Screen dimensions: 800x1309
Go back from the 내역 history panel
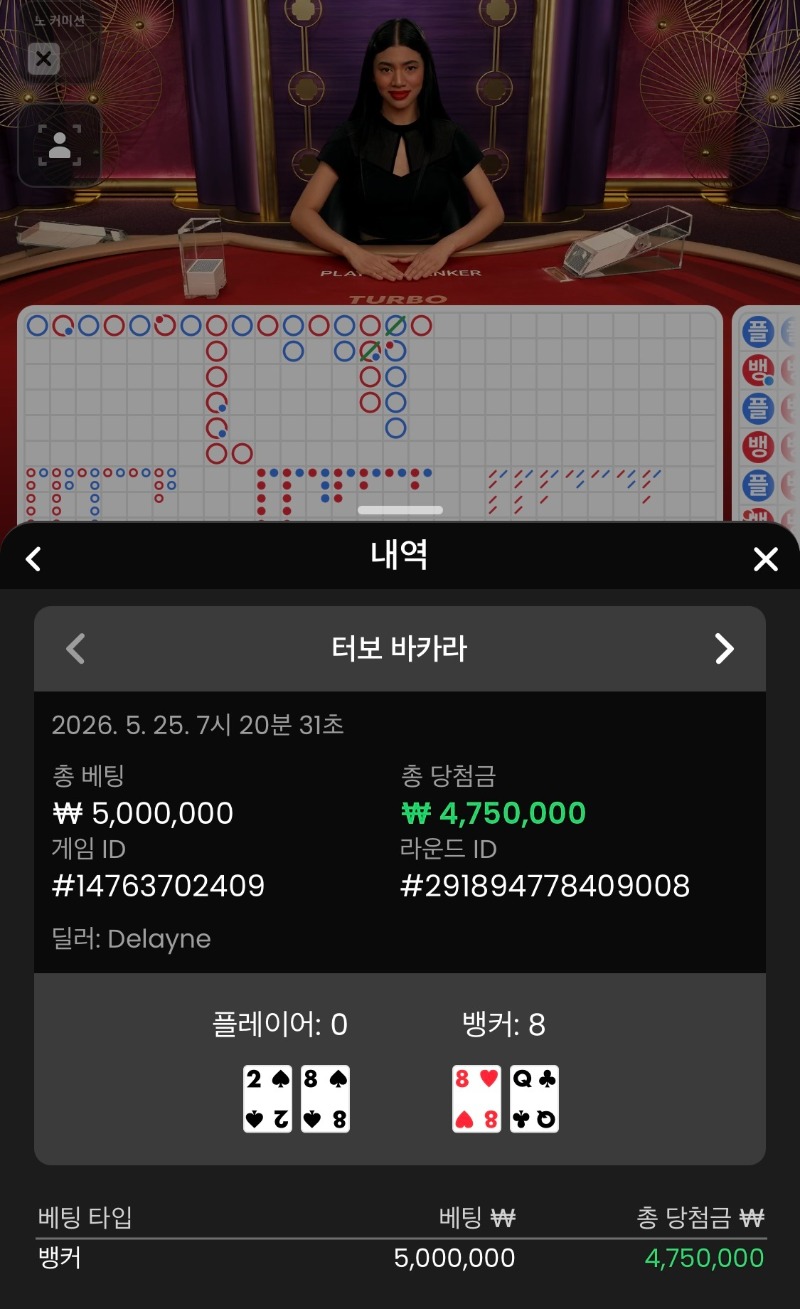[33, 558]
